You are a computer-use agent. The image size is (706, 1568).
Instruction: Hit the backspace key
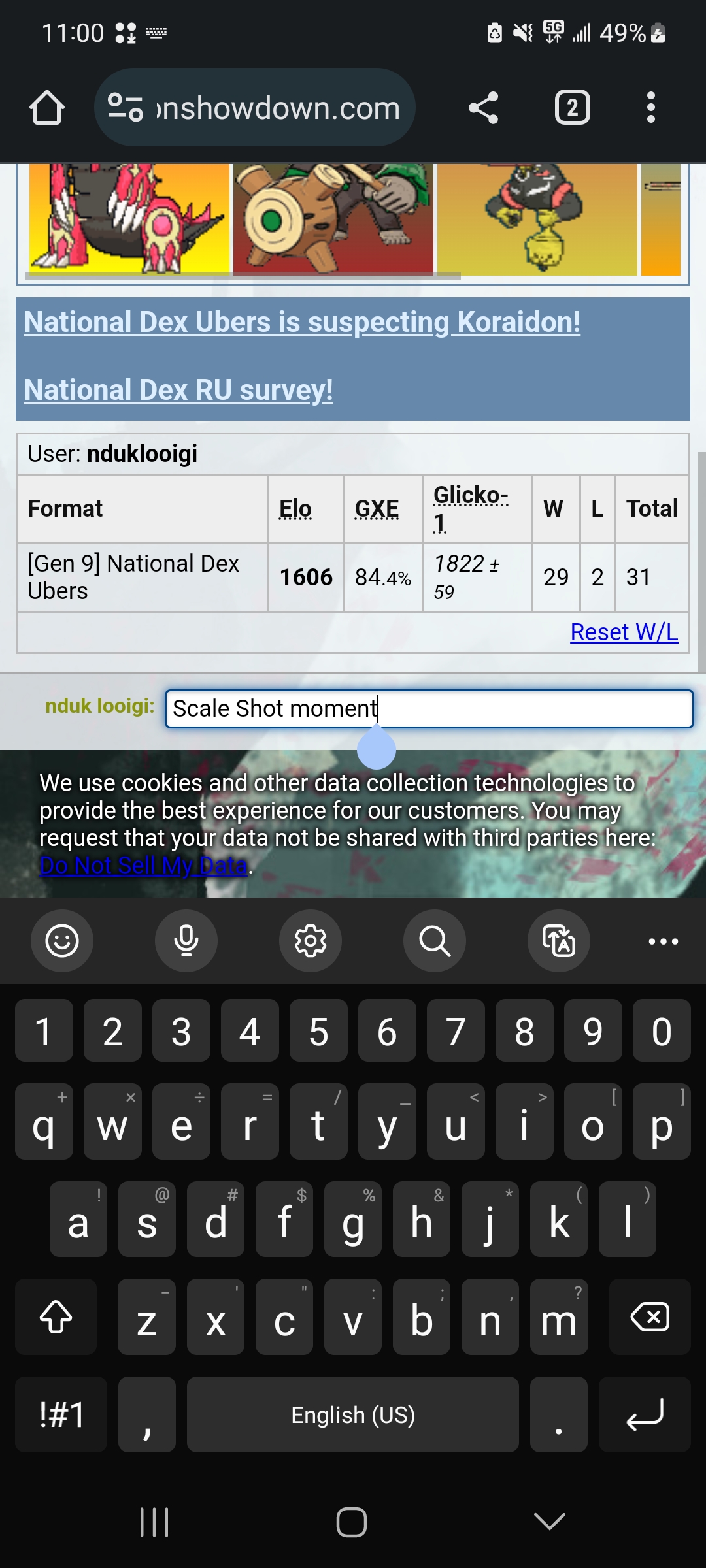pos(649,1316)
